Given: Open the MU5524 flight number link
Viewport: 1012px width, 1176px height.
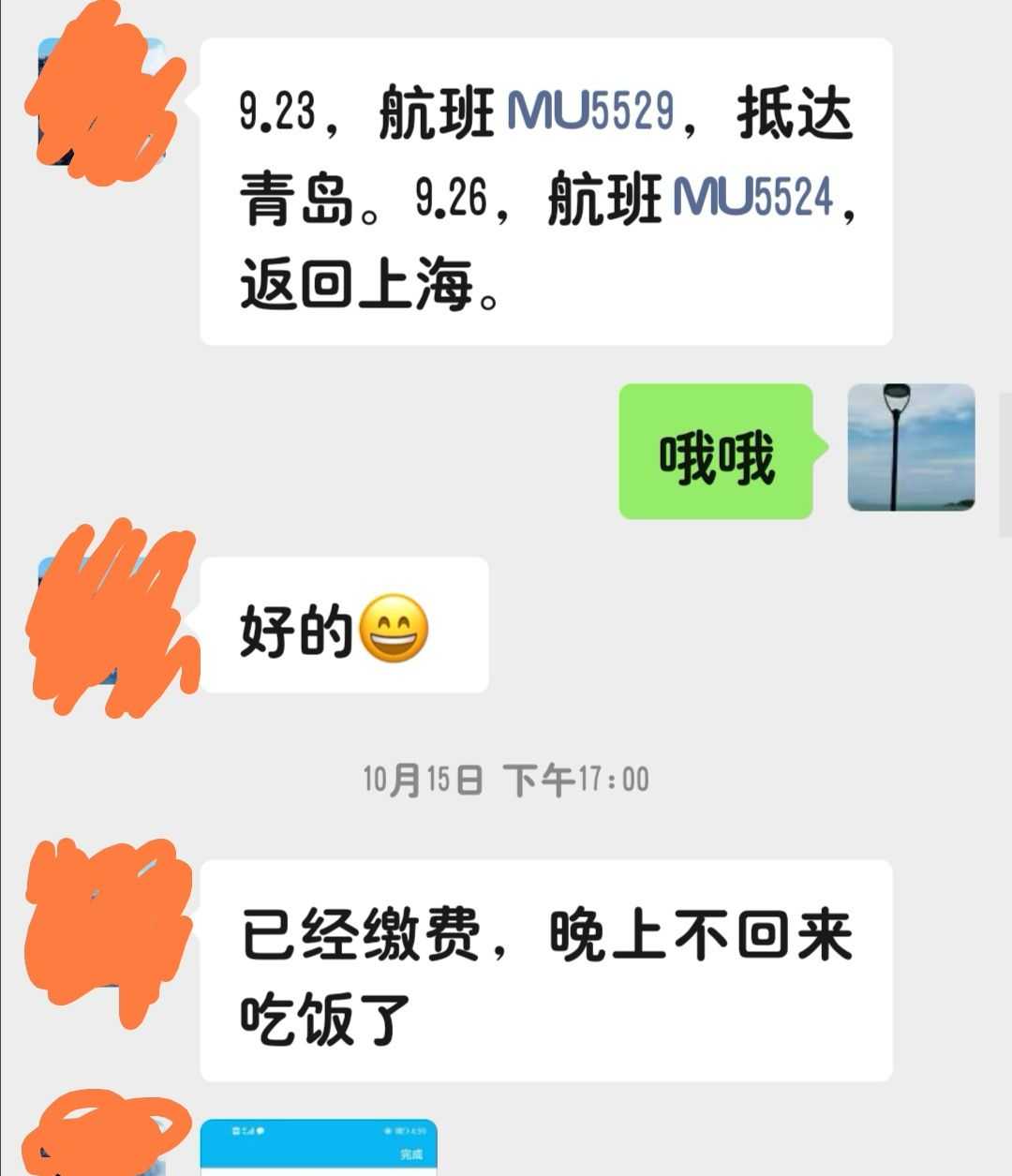Looking at the screenshot, I should (x=752, y=199).
